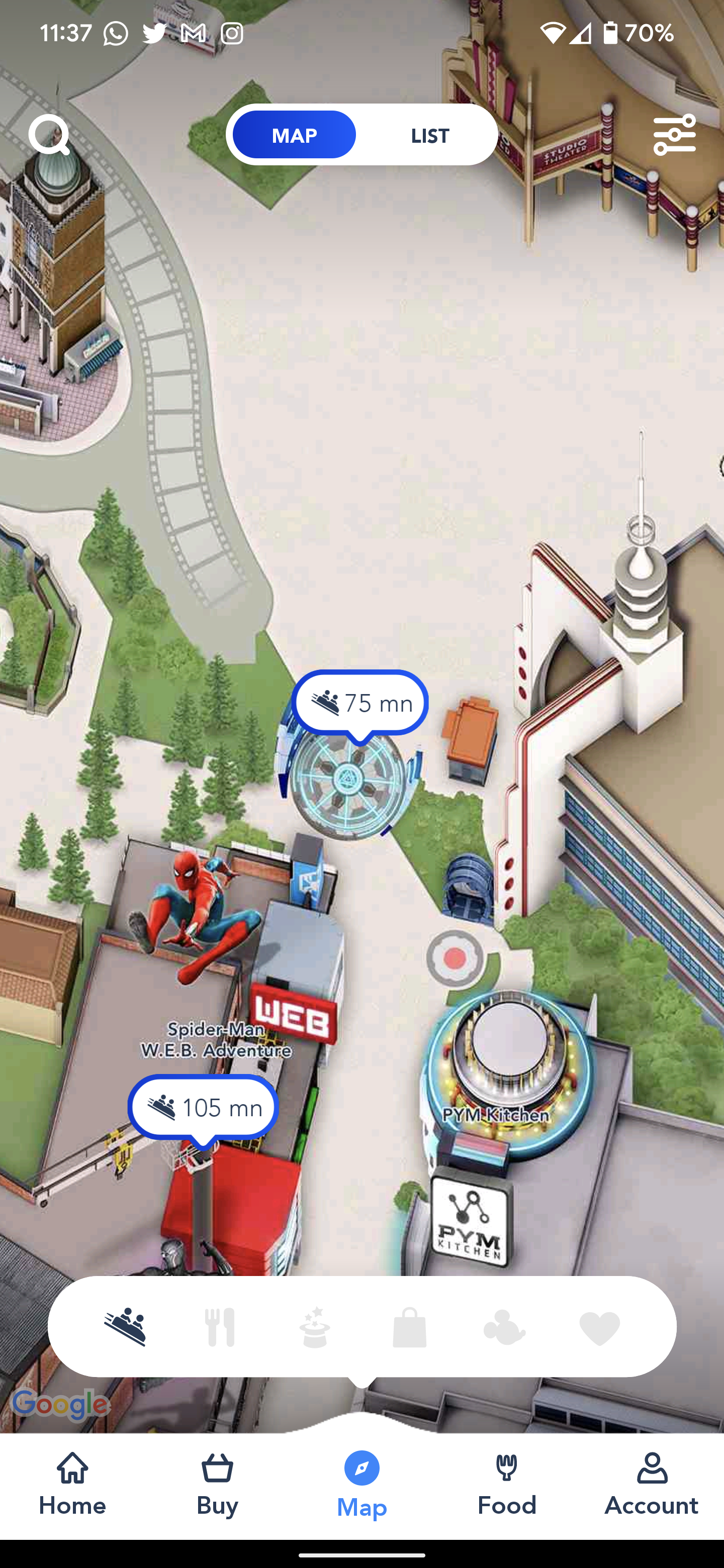Open the Account tab
Viewport: 724px width, 1568px height.
pyautogui.click(x=652, y=1485)
